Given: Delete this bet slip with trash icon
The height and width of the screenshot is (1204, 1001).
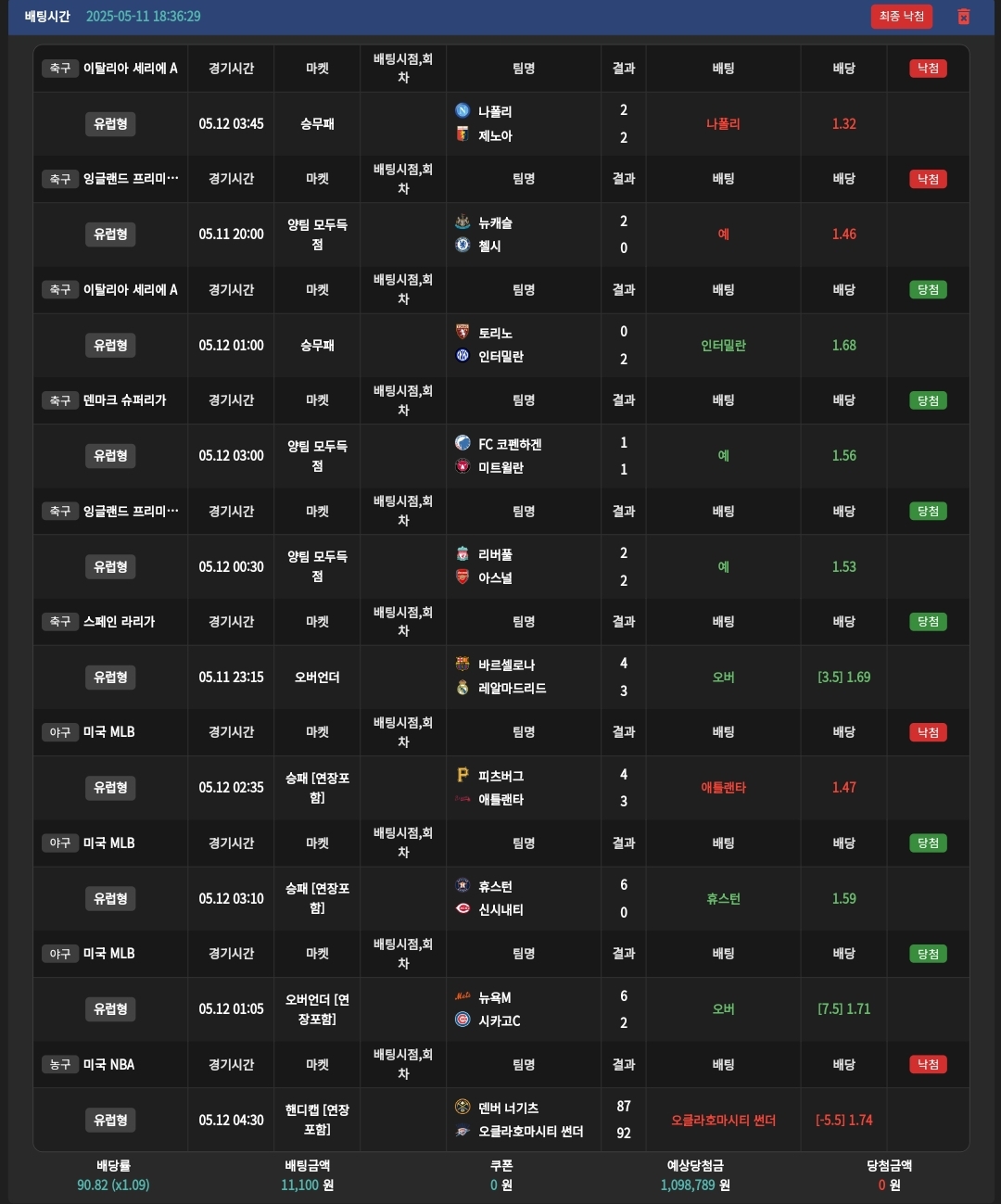Looking at the screenshot, I should pyautogui.click(x=963, y=17).
